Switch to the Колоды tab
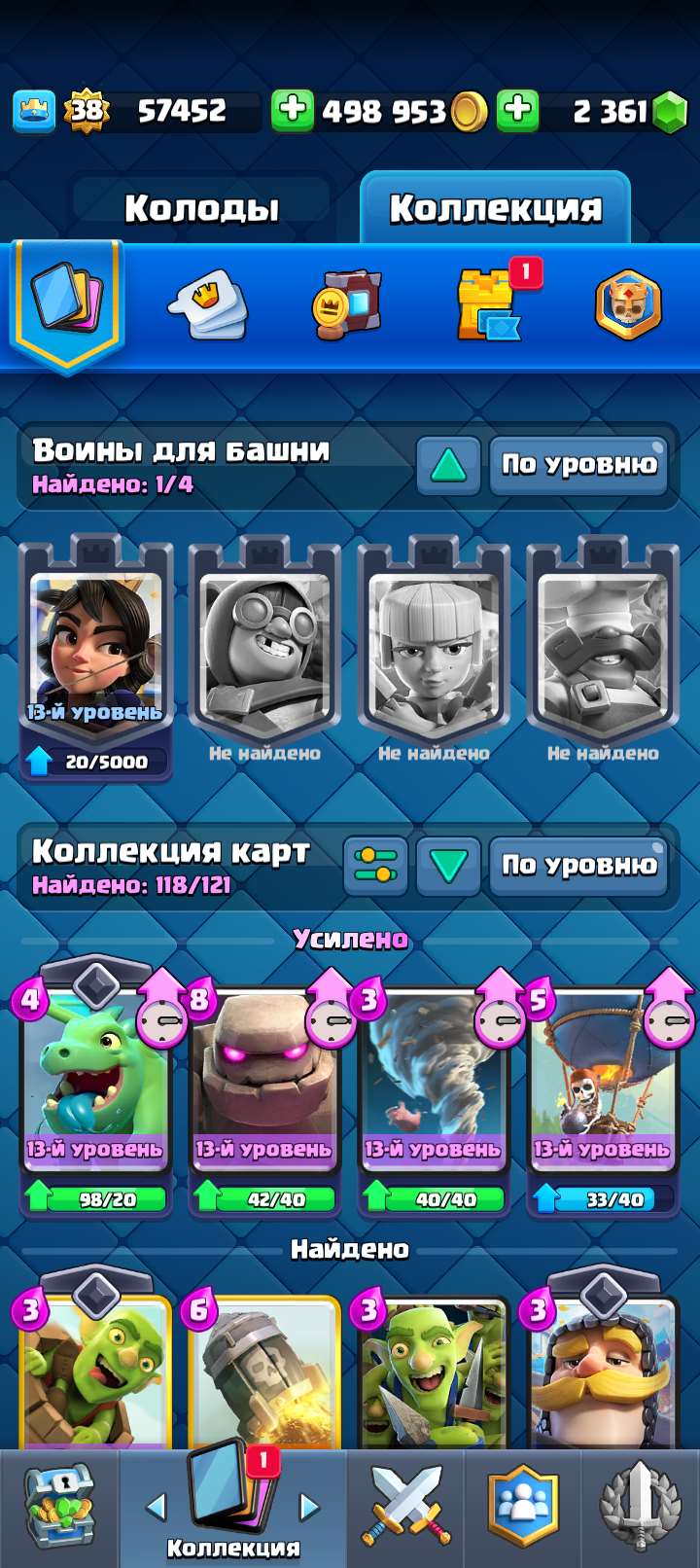 201,208
